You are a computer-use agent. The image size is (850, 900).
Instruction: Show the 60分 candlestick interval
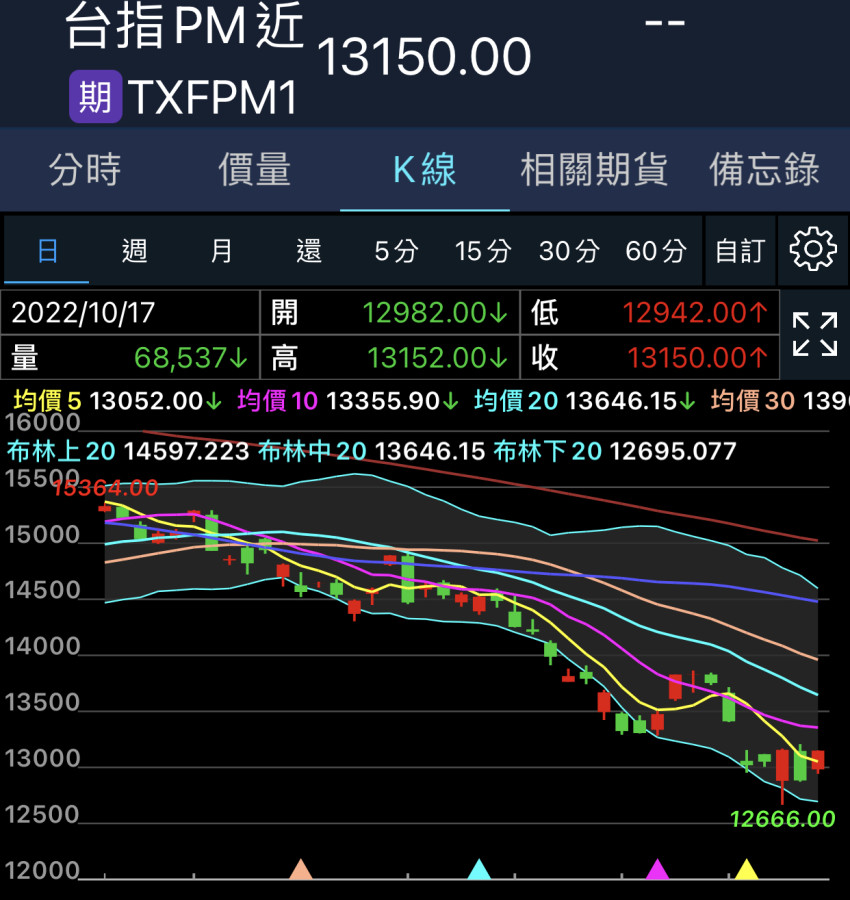pyautogui.click(x=656, y=250)
